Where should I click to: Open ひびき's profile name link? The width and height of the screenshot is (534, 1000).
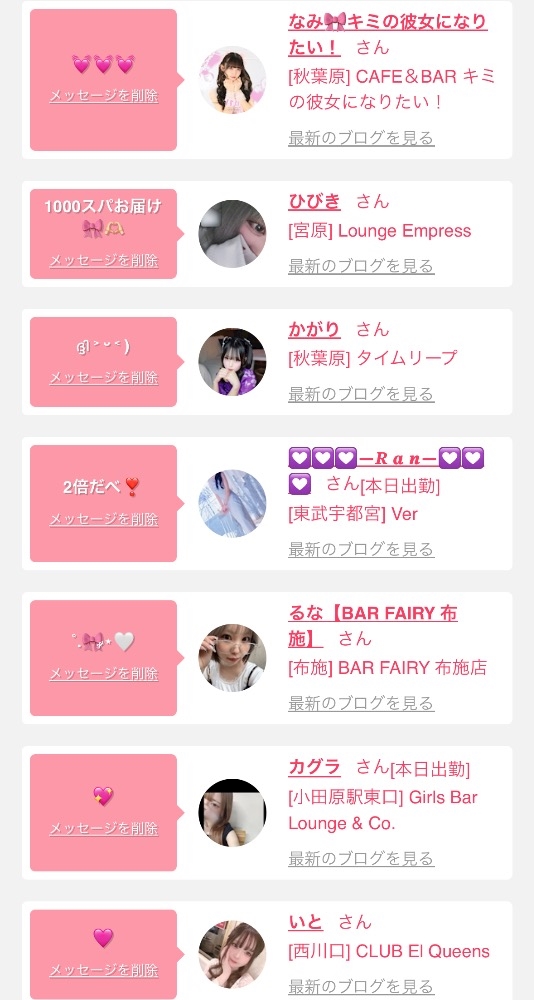(315, 201)
